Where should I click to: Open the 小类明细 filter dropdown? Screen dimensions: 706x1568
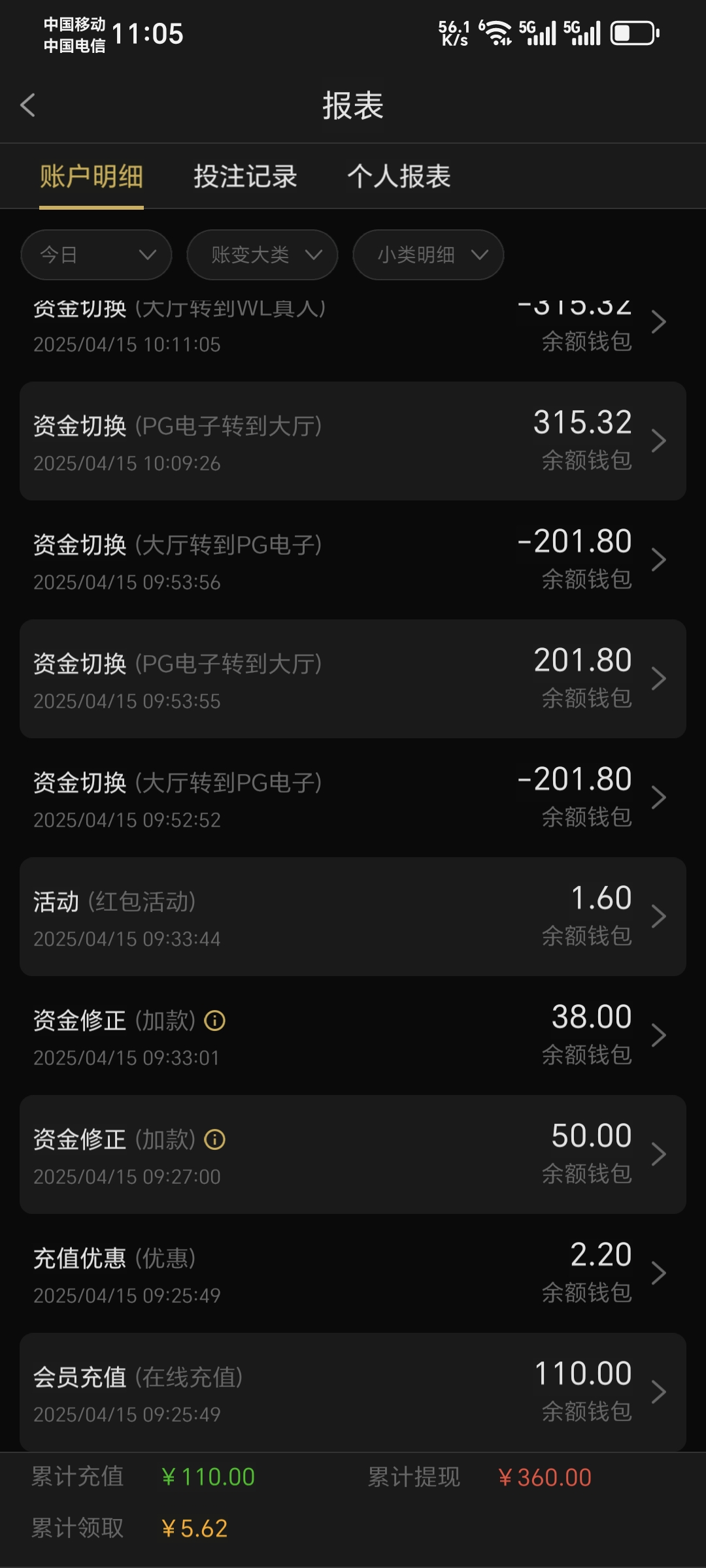[x=428, y=255]
